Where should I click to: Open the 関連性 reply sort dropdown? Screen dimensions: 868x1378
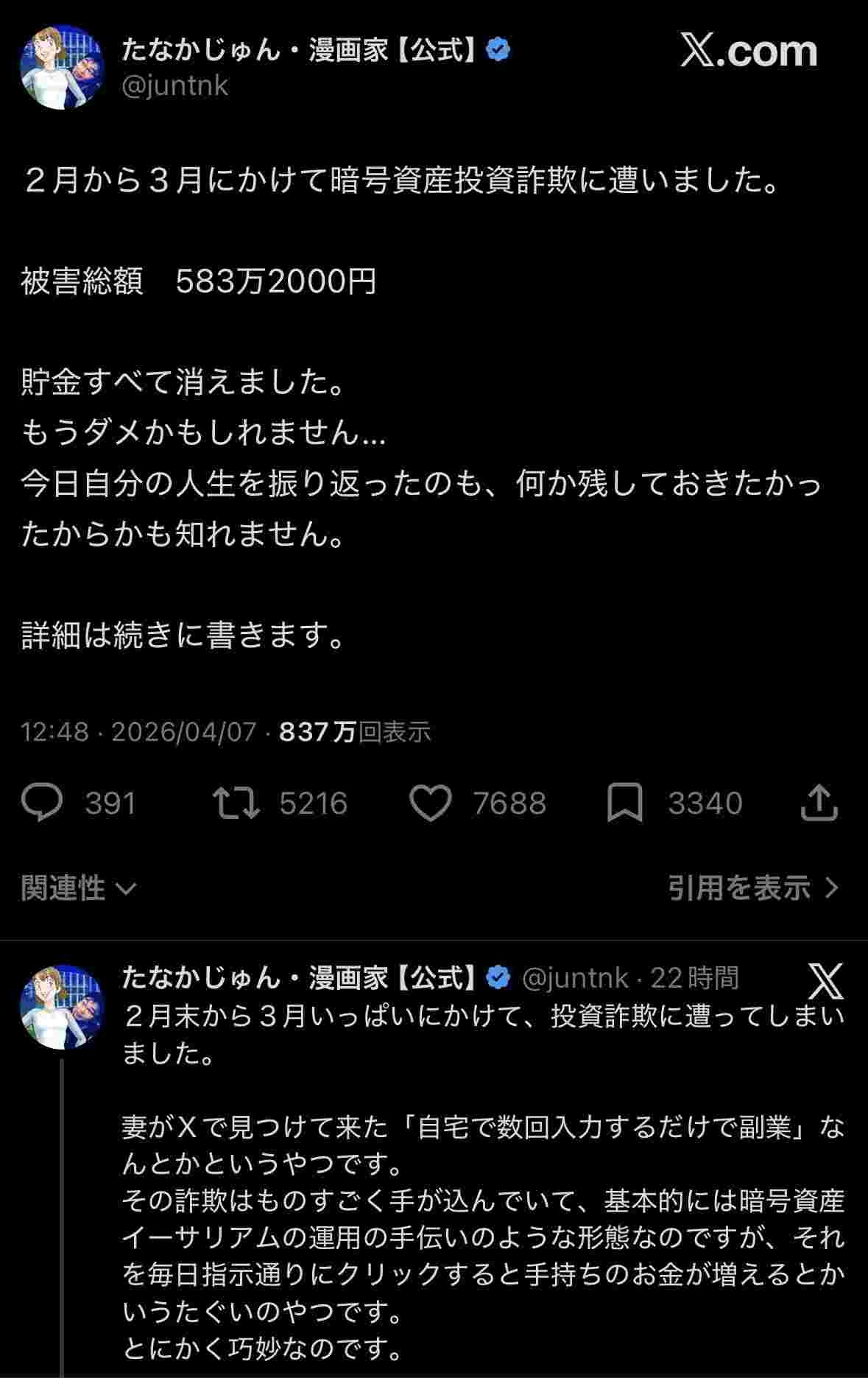(79, 888)
